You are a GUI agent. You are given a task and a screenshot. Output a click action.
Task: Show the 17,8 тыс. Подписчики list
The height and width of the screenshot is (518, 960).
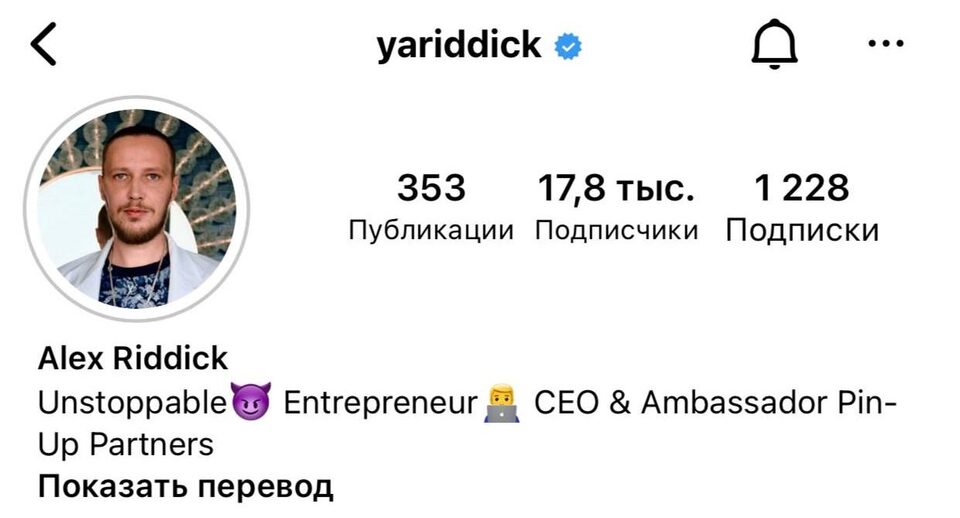click(x=616, y=207)
